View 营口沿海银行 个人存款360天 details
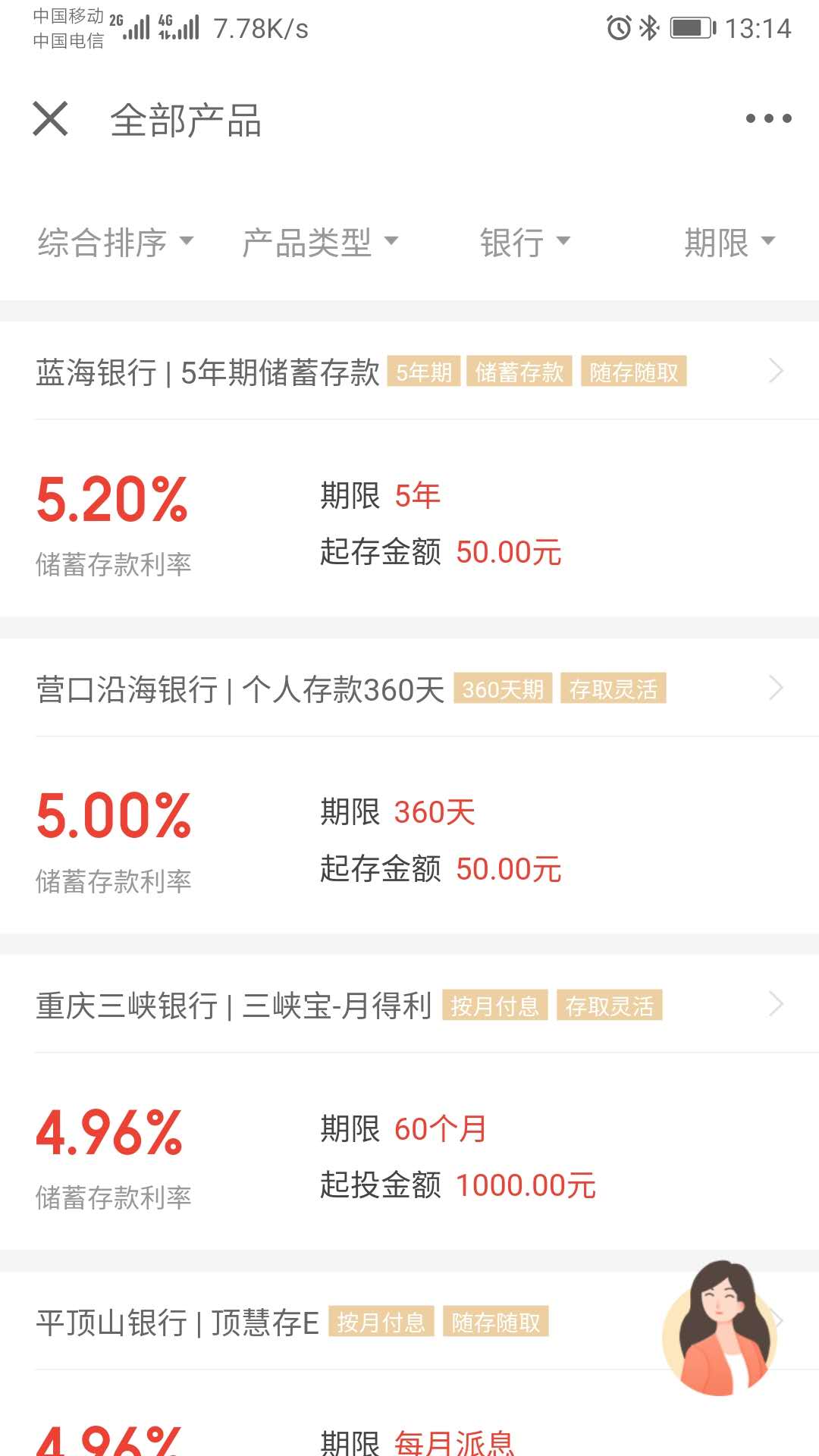This screenshot has height=1456, width=819. coord(409,689)
